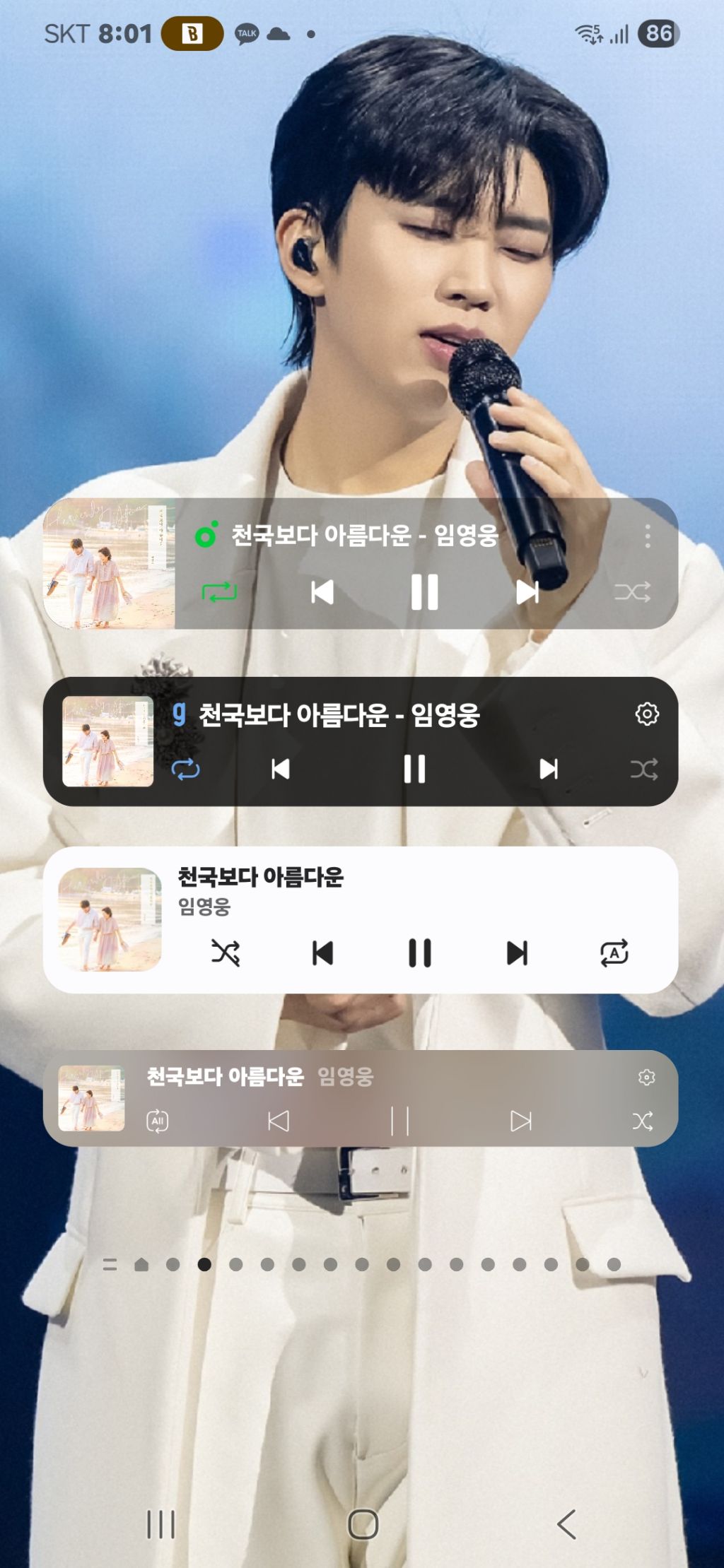Open gear settings on the translucent outline widget
724x1568 pixels.
pyautogui.click(x=646, y=1077)
